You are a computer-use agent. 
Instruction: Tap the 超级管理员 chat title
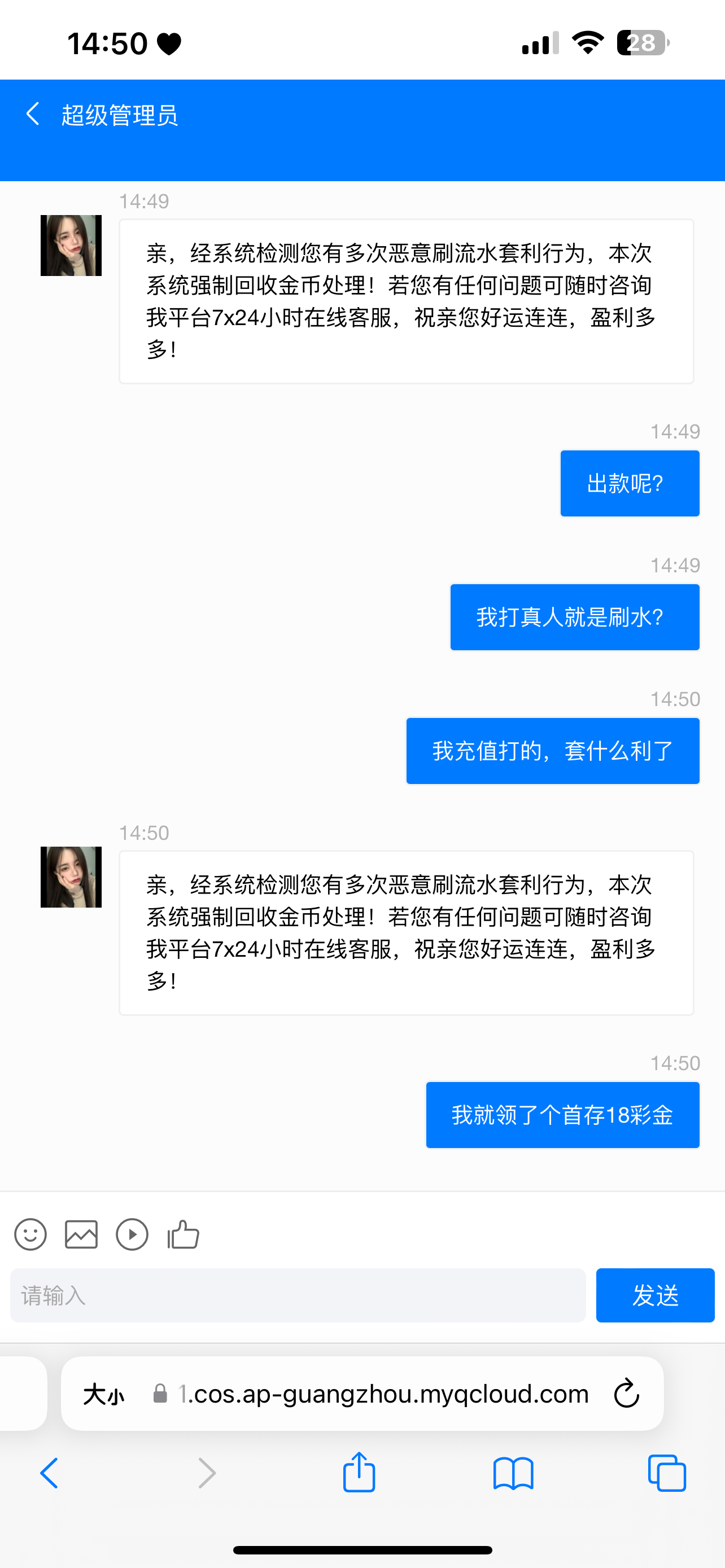coord(120,115)
